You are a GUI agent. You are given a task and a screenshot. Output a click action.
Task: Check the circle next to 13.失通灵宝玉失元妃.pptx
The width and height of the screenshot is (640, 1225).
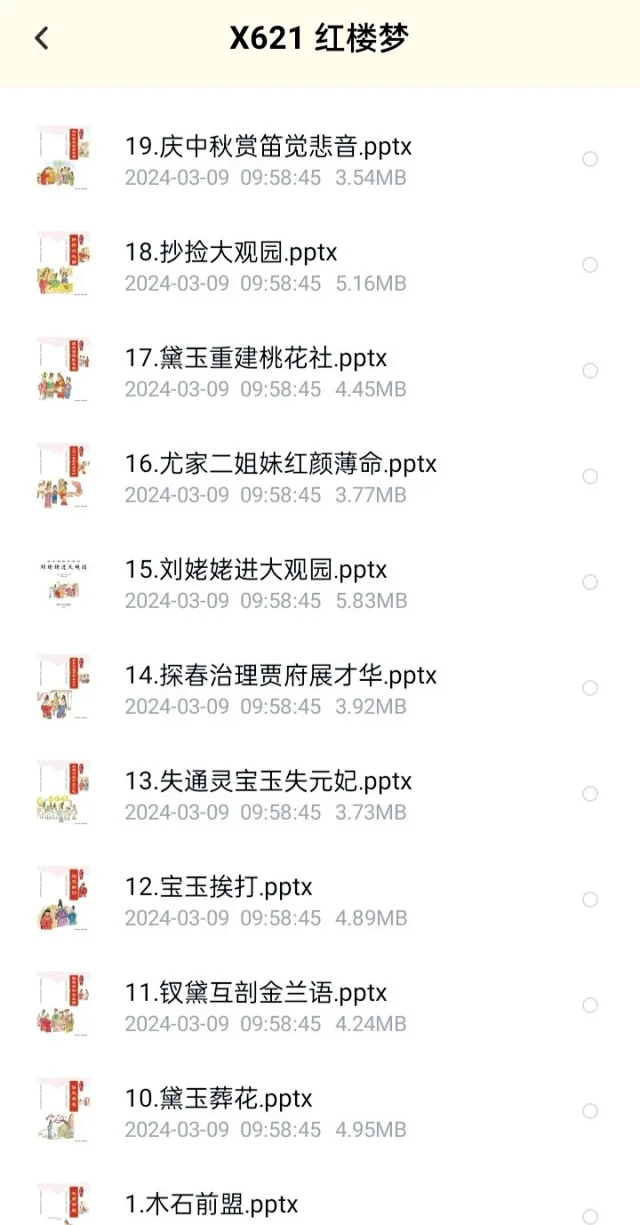click(590, 794)
